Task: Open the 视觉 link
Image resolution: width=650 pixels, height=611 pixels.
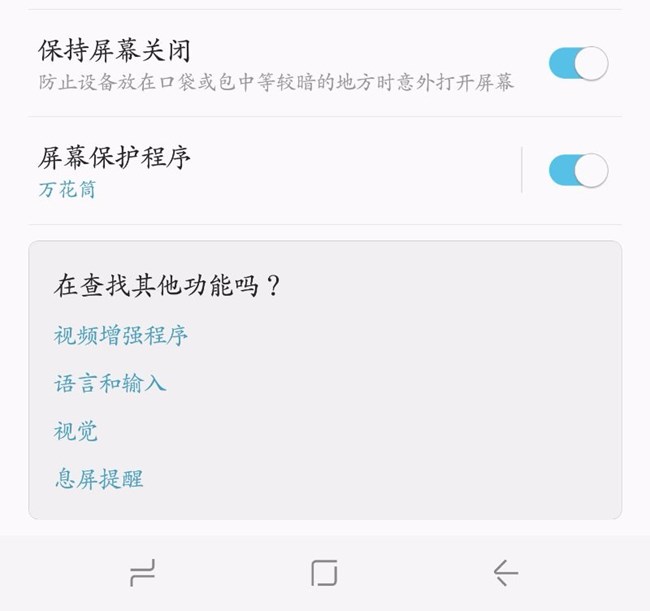Action: [x=76, y=431]
